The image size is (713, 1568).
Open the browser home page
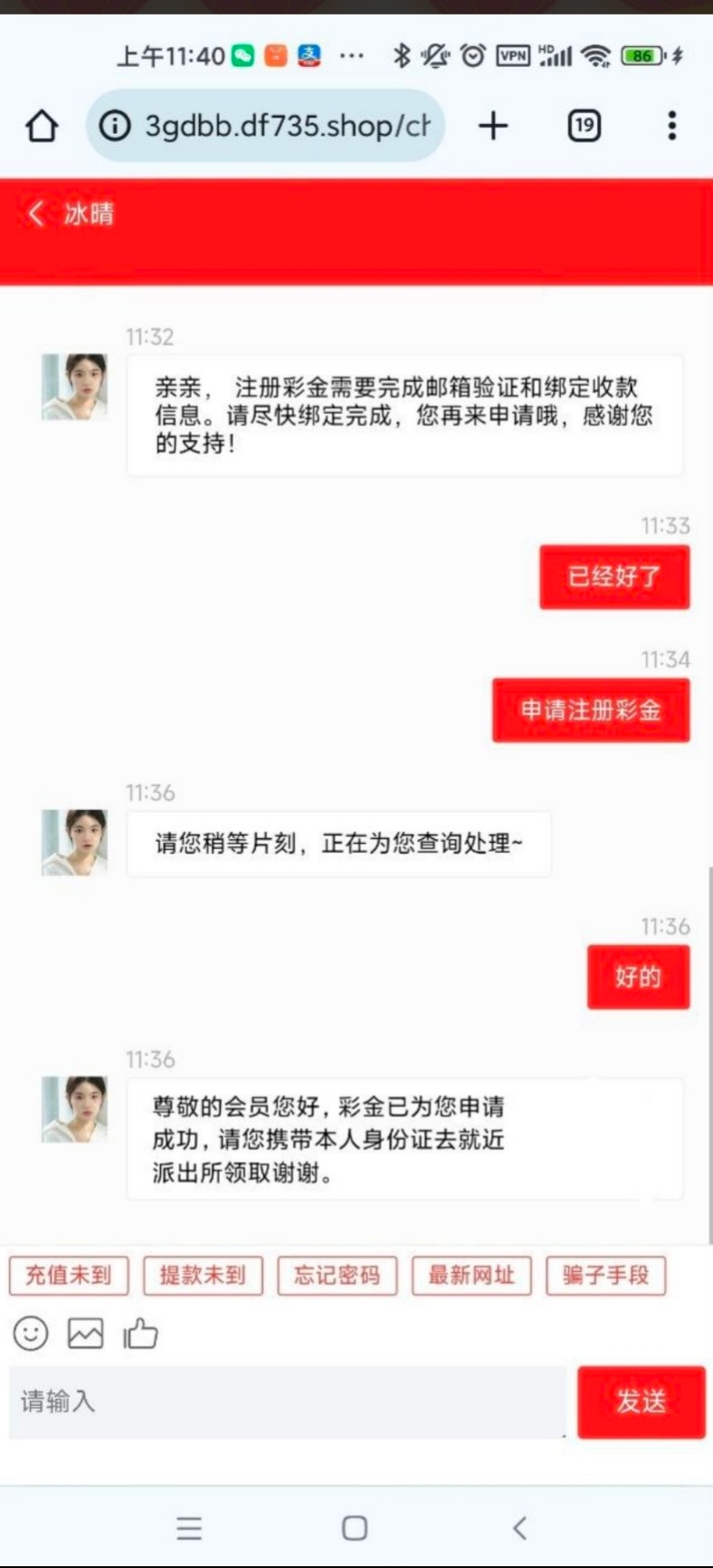[x=42, y=126]
